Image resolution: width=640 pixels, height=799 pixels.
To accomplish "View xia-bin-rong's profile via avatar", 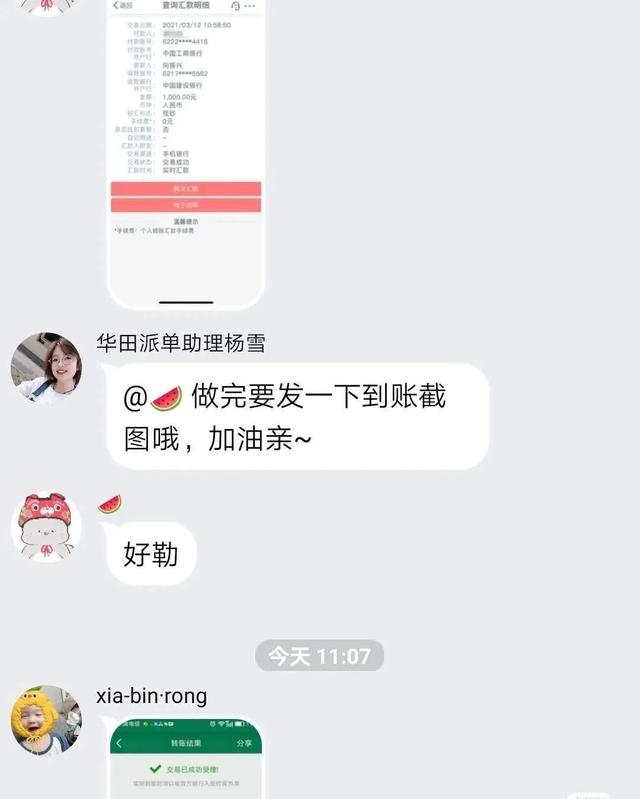I will (46, 720).
